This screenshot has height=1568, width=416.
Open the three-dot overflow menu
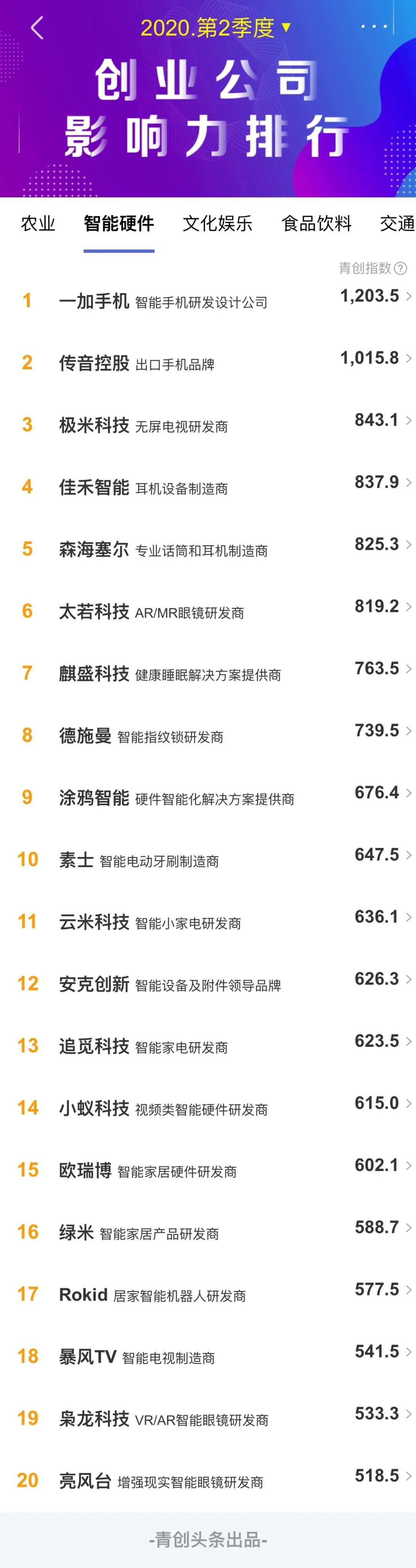(x=373, y=27)
